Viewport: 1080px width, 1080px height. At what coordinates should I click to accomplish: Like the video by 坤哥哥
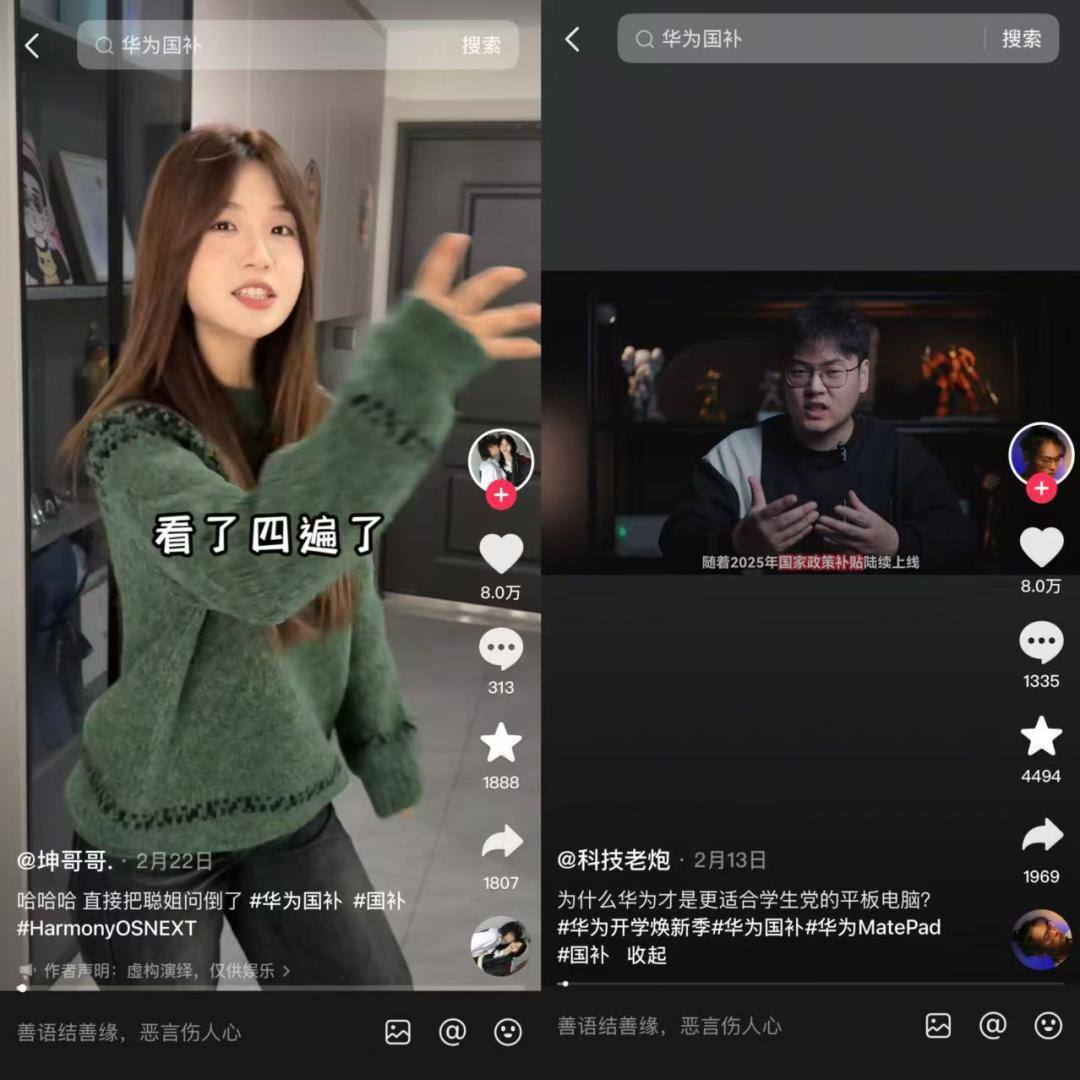pos(501,554)
